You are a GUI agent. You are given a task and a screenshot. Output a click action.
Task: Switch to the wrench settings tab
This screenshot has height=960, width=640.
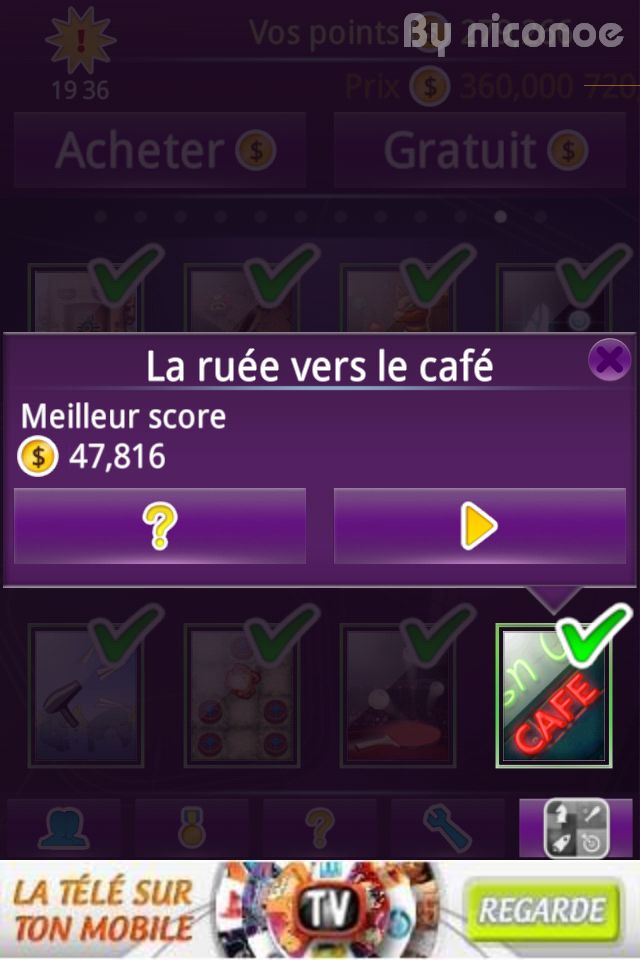(447, 828)
